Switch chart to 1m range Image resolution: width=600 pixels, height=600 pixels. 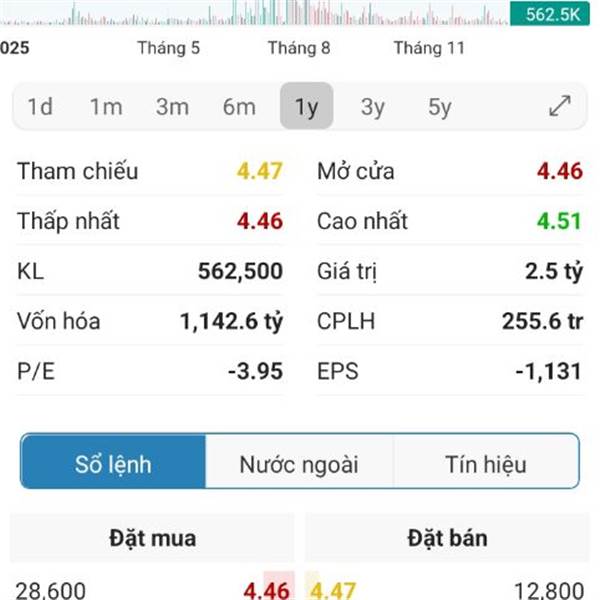click(106, 107)
